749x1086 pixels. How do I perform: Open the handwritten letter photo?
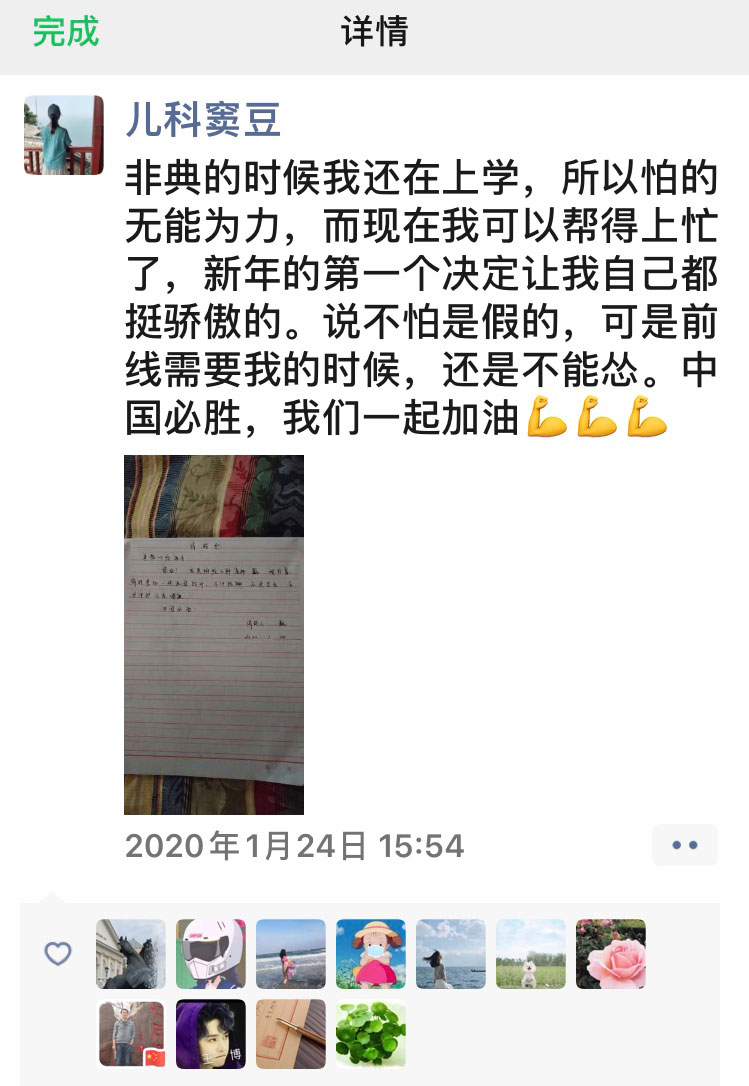[214, 634]
